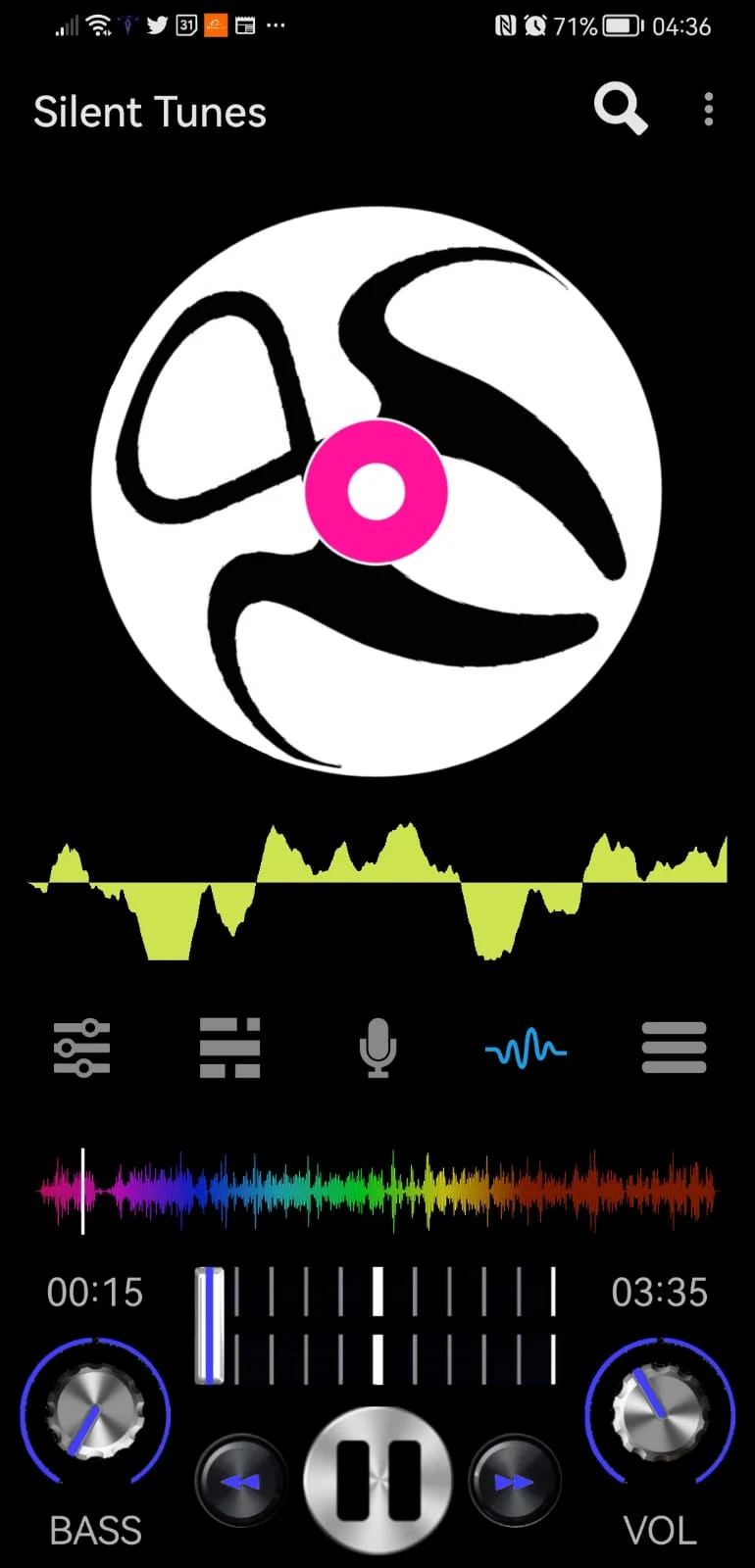Tap the BASS knob
The image size is (755, 1568).
point(95,1411)
